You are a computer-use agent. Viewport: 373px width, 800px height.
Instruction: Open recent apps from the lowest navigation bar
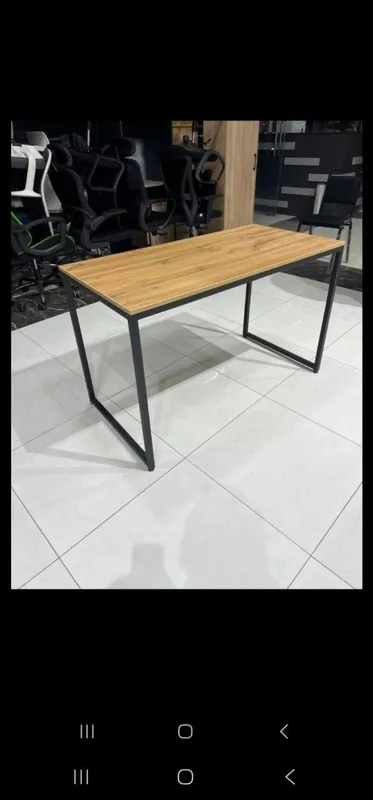click(81, 777)
